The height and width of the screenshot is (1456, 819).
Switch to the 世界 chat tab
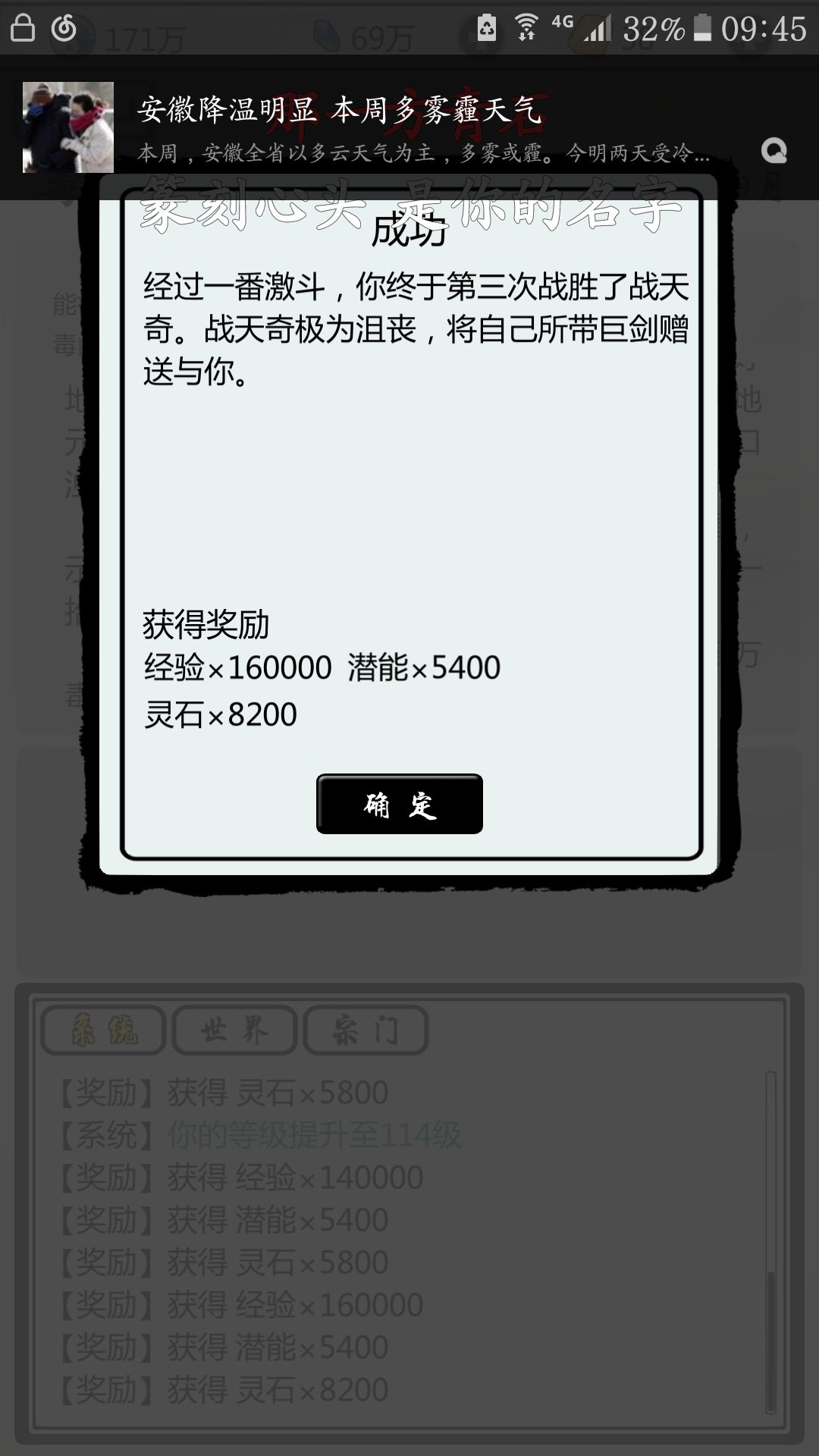234,1030
